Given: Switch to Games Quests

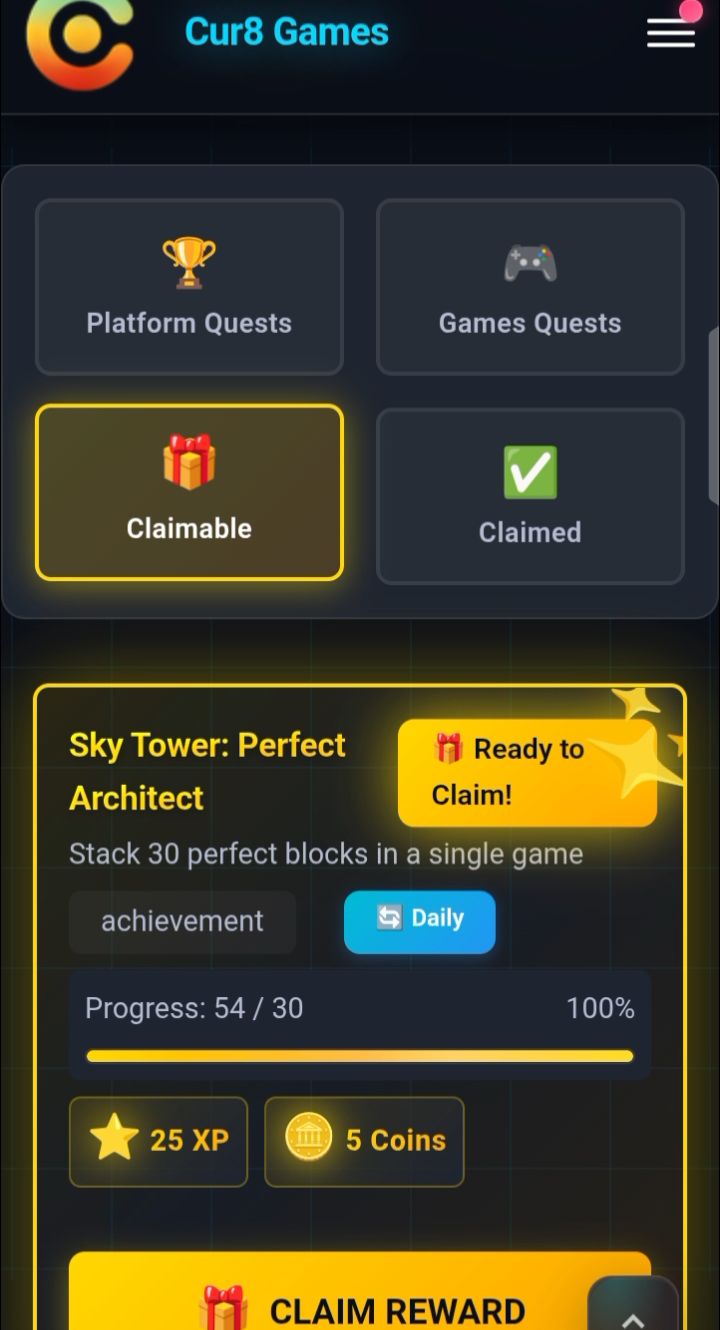Looking at the screenshot, I should (530, 287).
